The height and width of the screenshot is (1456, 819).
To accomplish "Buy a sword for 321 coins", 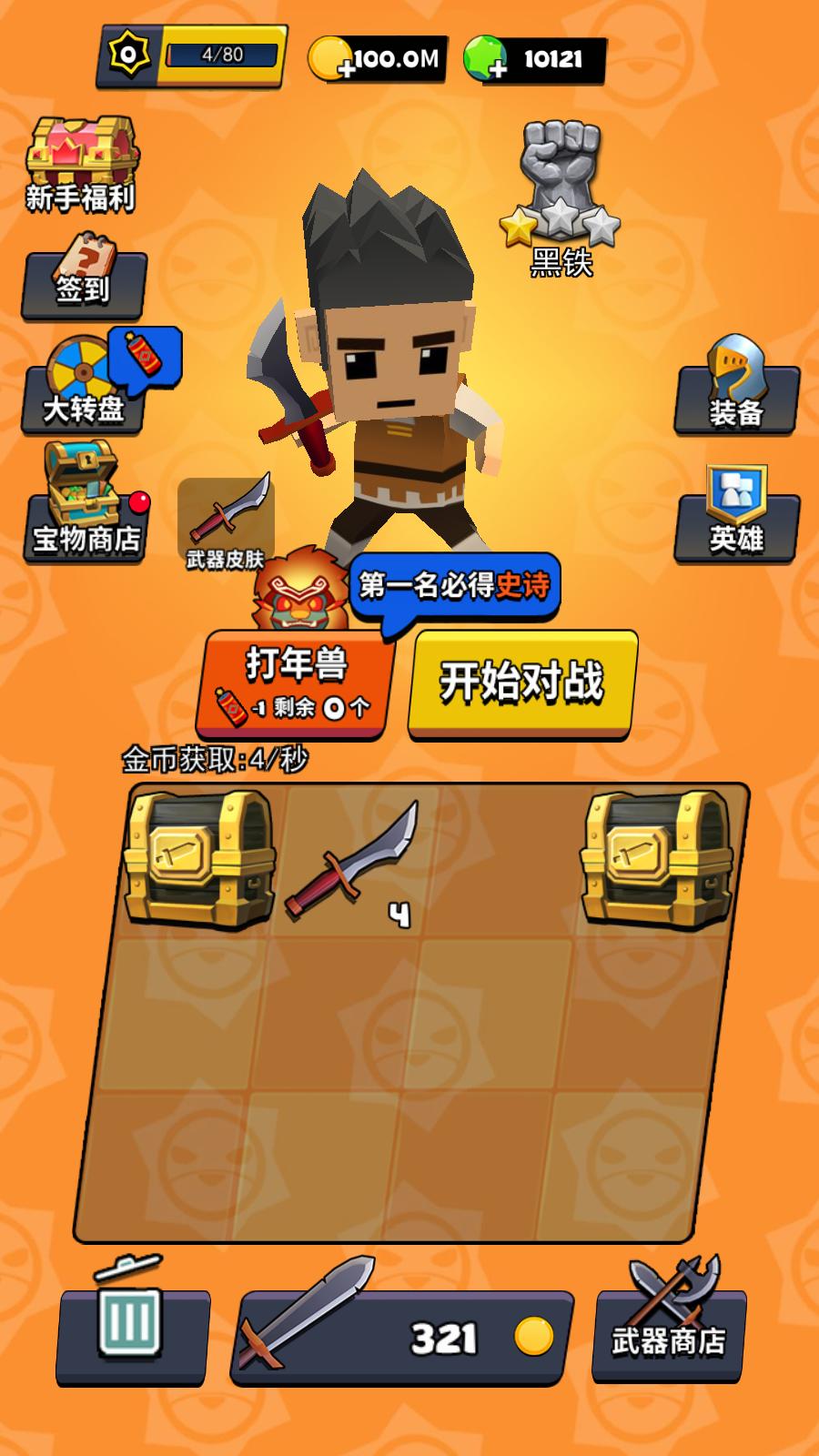I will (402, 1336).
